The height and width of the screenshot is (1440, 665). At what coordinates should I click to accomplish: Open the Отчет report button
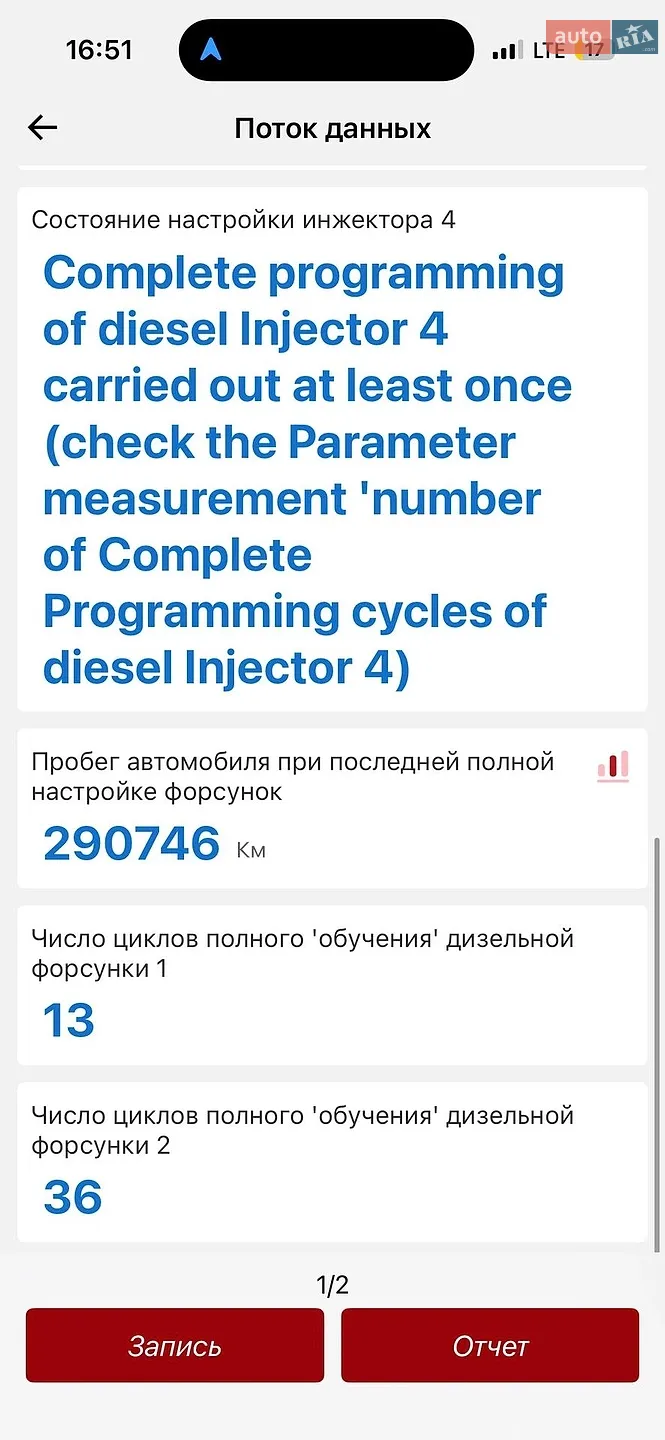(490, 1346)
